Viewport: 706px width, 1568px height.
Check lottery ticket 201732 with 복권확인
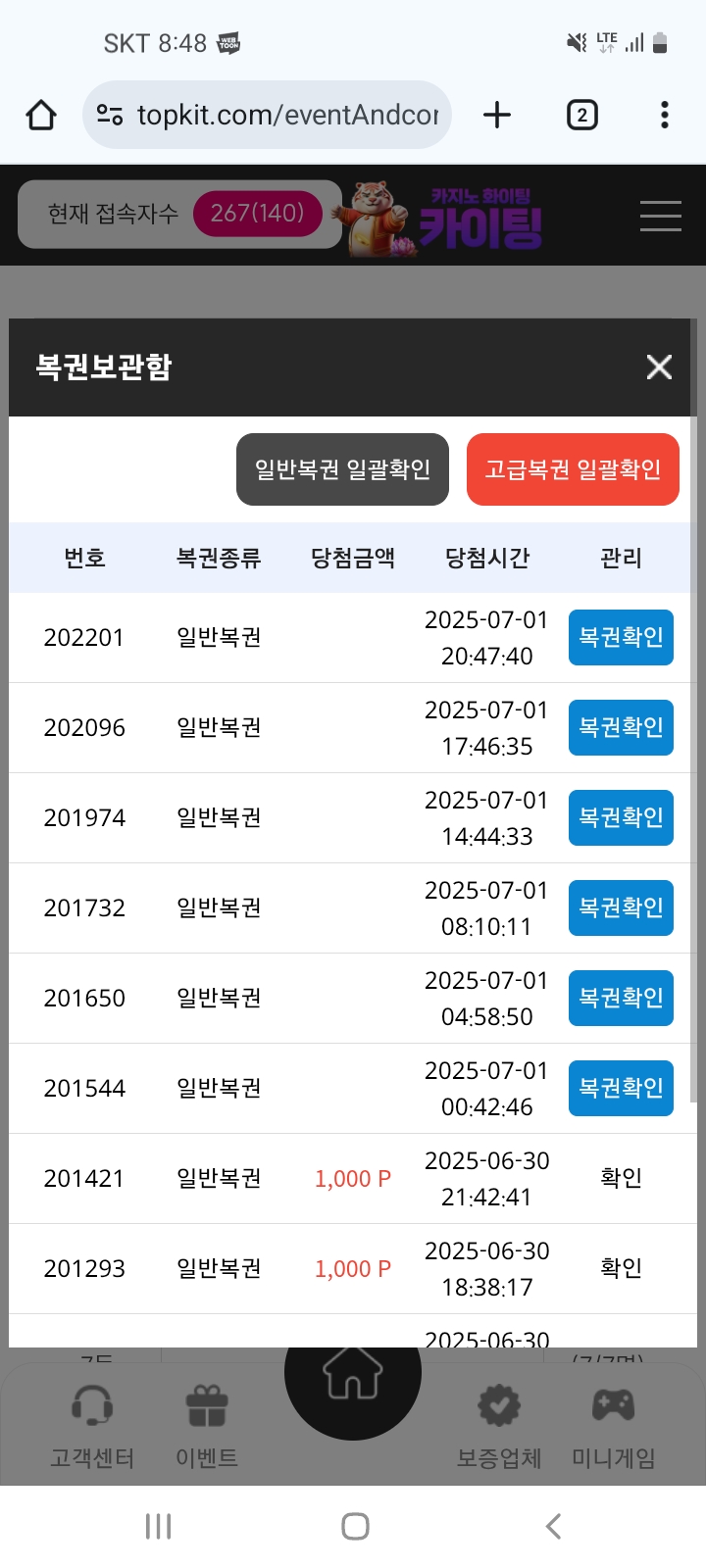click(621, 907)
